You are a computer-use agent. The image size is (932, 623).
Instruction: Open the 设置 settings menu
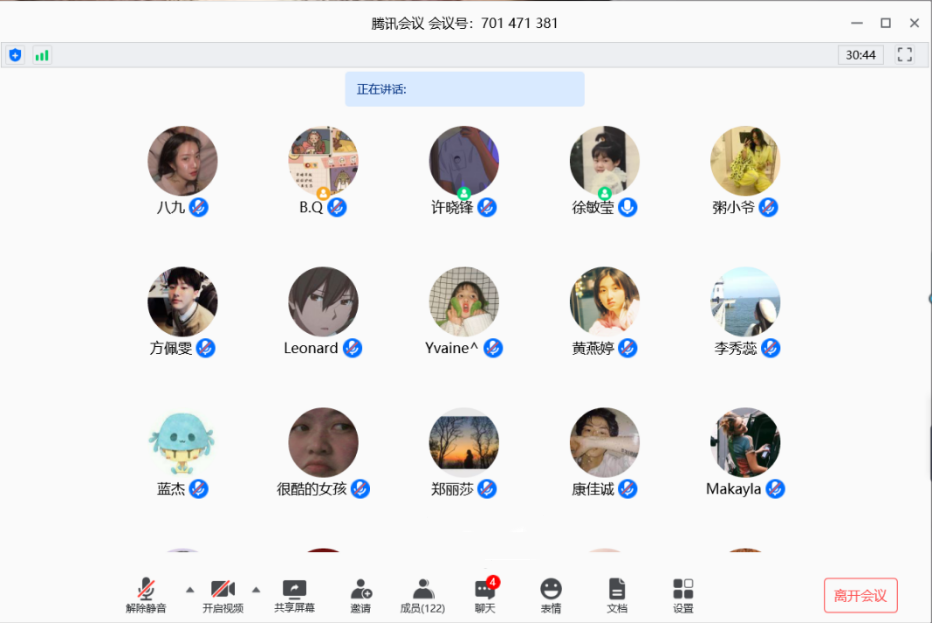click(x=683, y=594)
